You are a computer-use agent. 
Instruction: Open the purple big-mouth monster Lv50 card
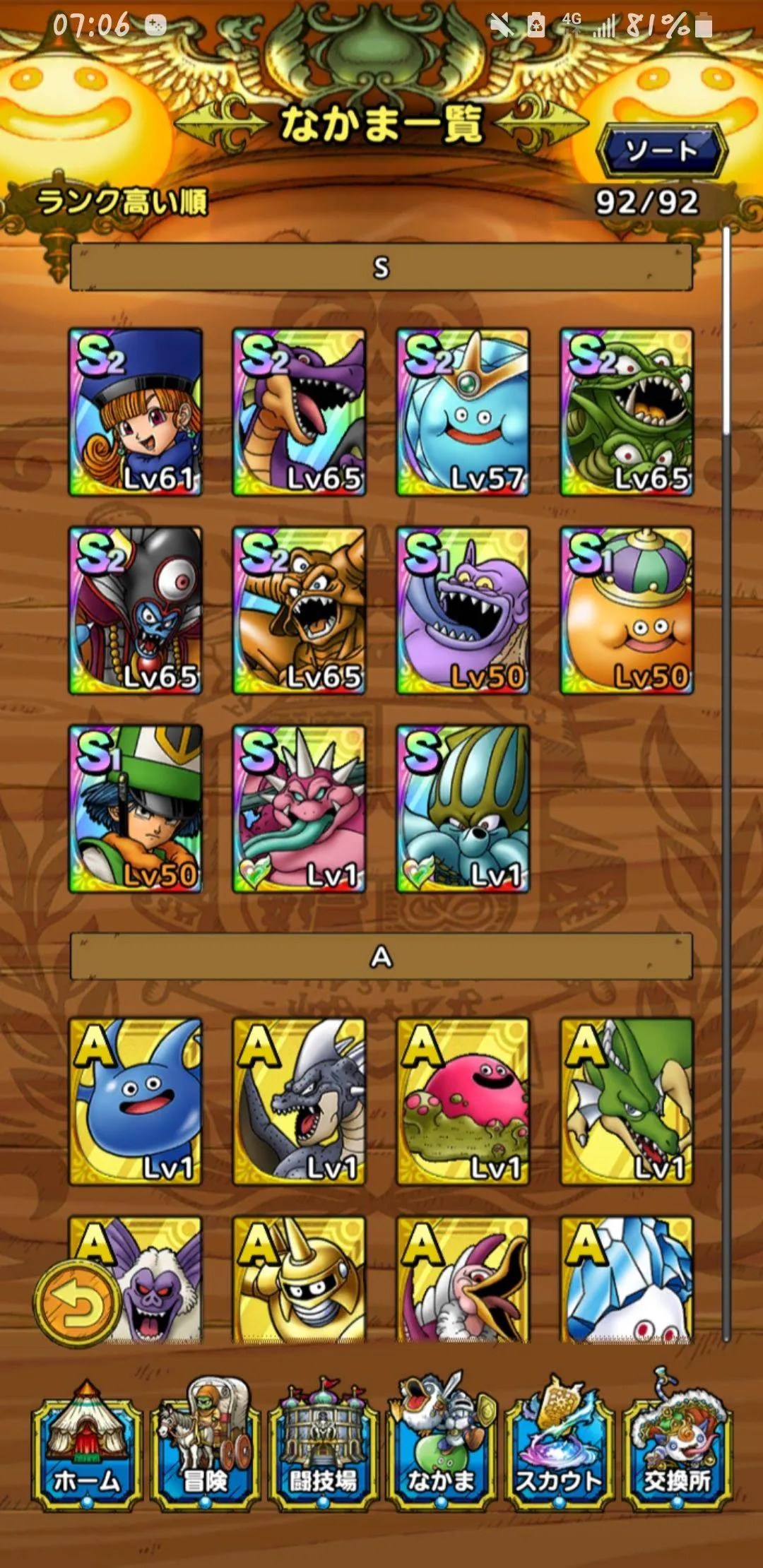click(463, 610)
